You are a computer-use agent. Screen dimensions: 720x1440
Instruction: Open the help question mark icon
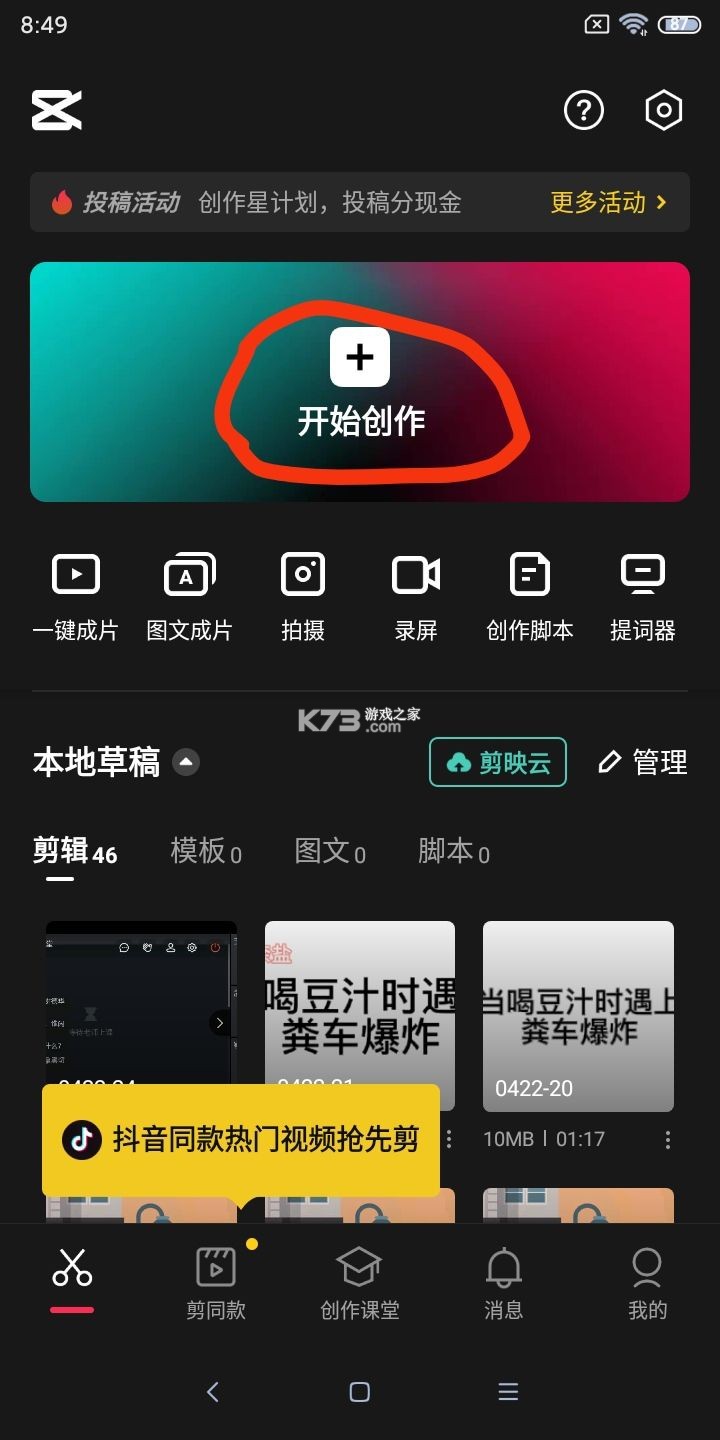pos(584,110)
